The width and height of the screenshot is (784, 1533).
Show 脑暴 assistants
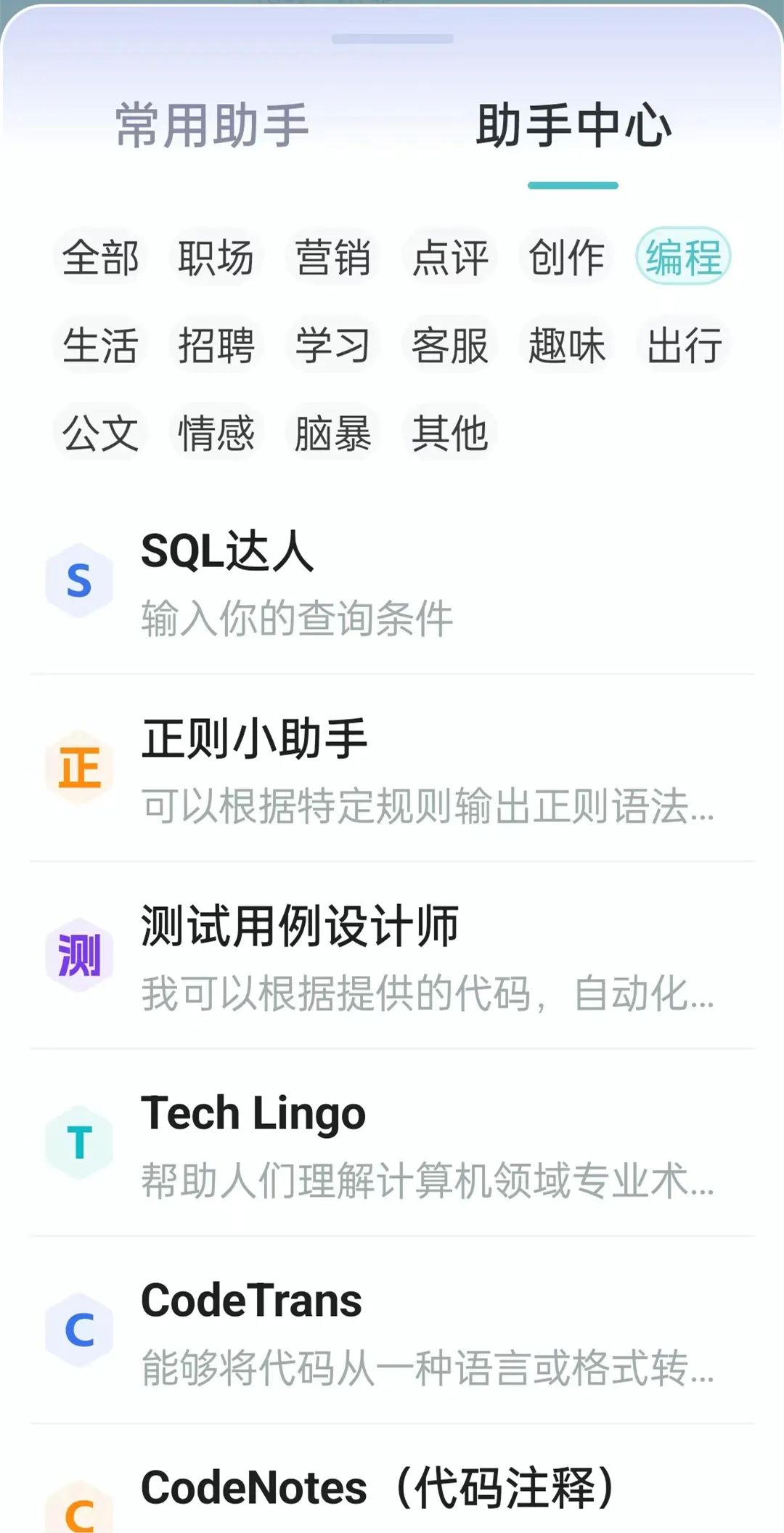point(333,433)
